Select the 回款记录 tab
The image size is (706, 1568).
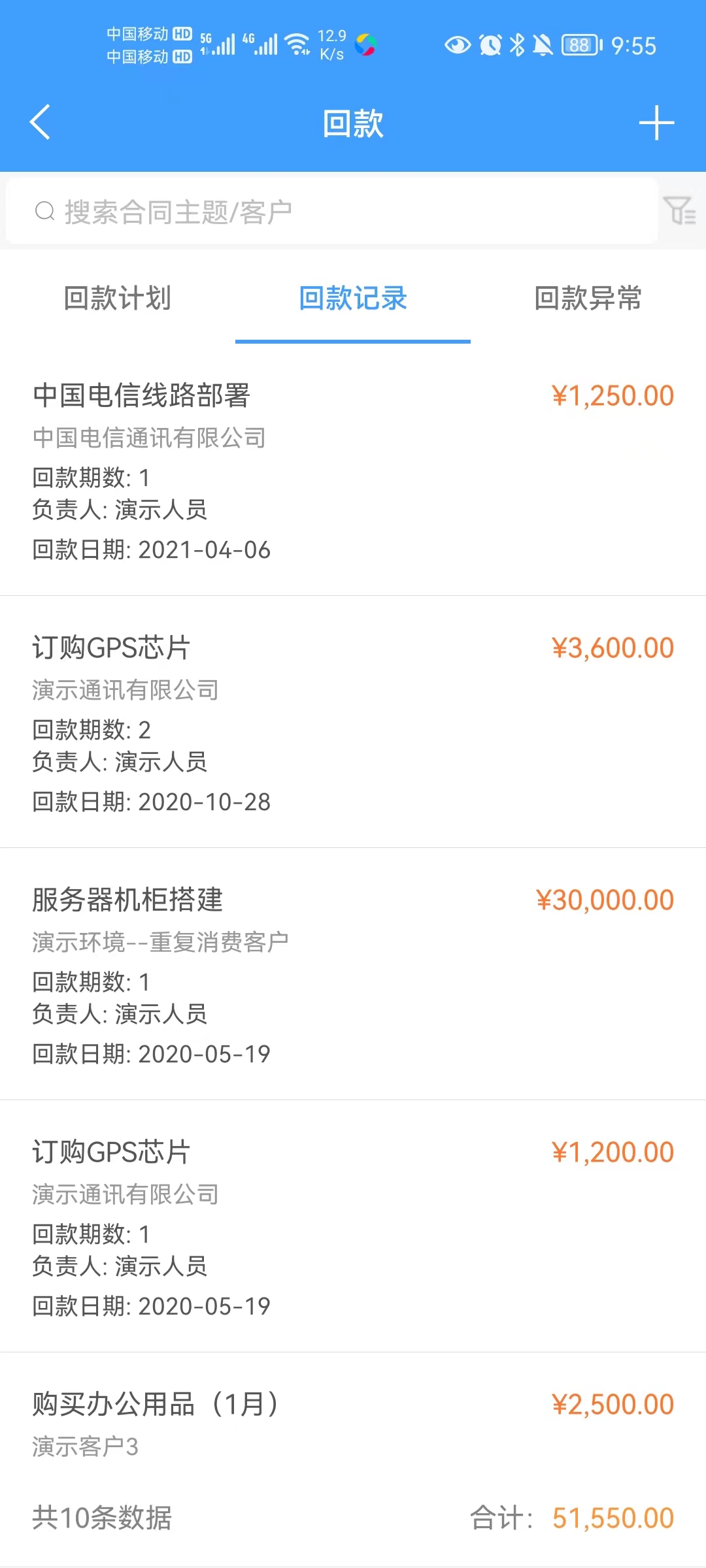pos(353,299)
